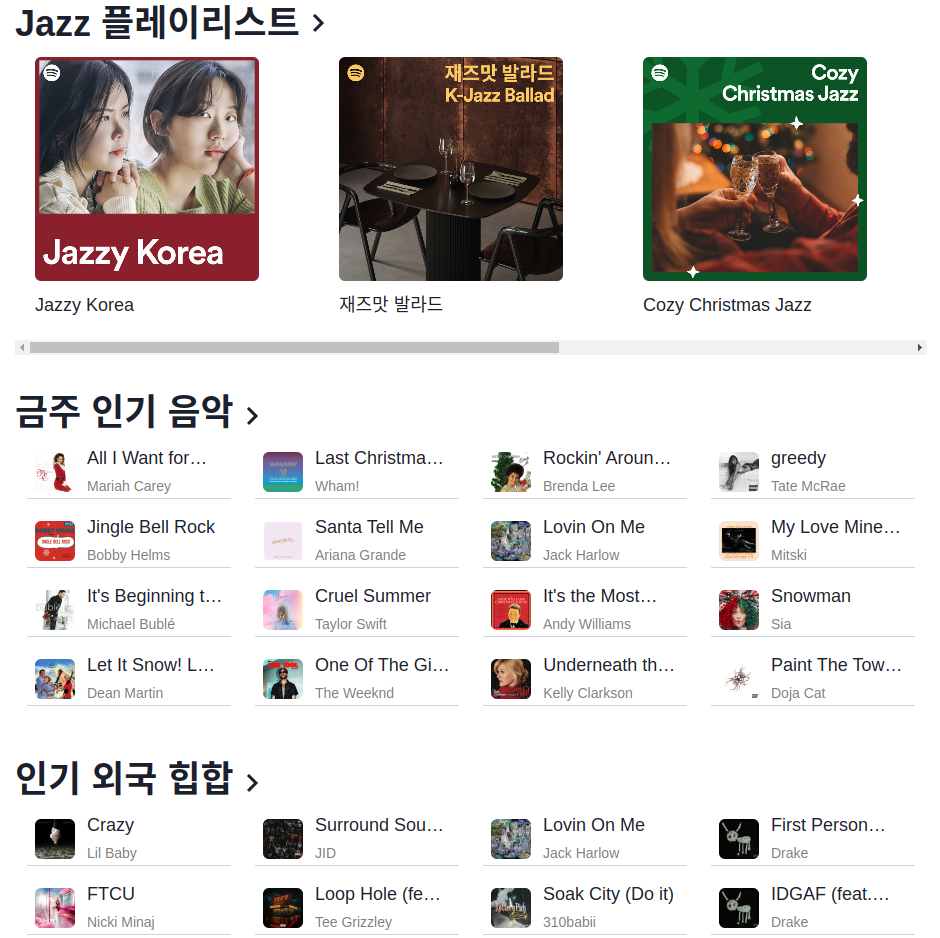Open the 재즈맛 발라드 playlist
The height and width of the screenshot is (938, 940).
451,169
